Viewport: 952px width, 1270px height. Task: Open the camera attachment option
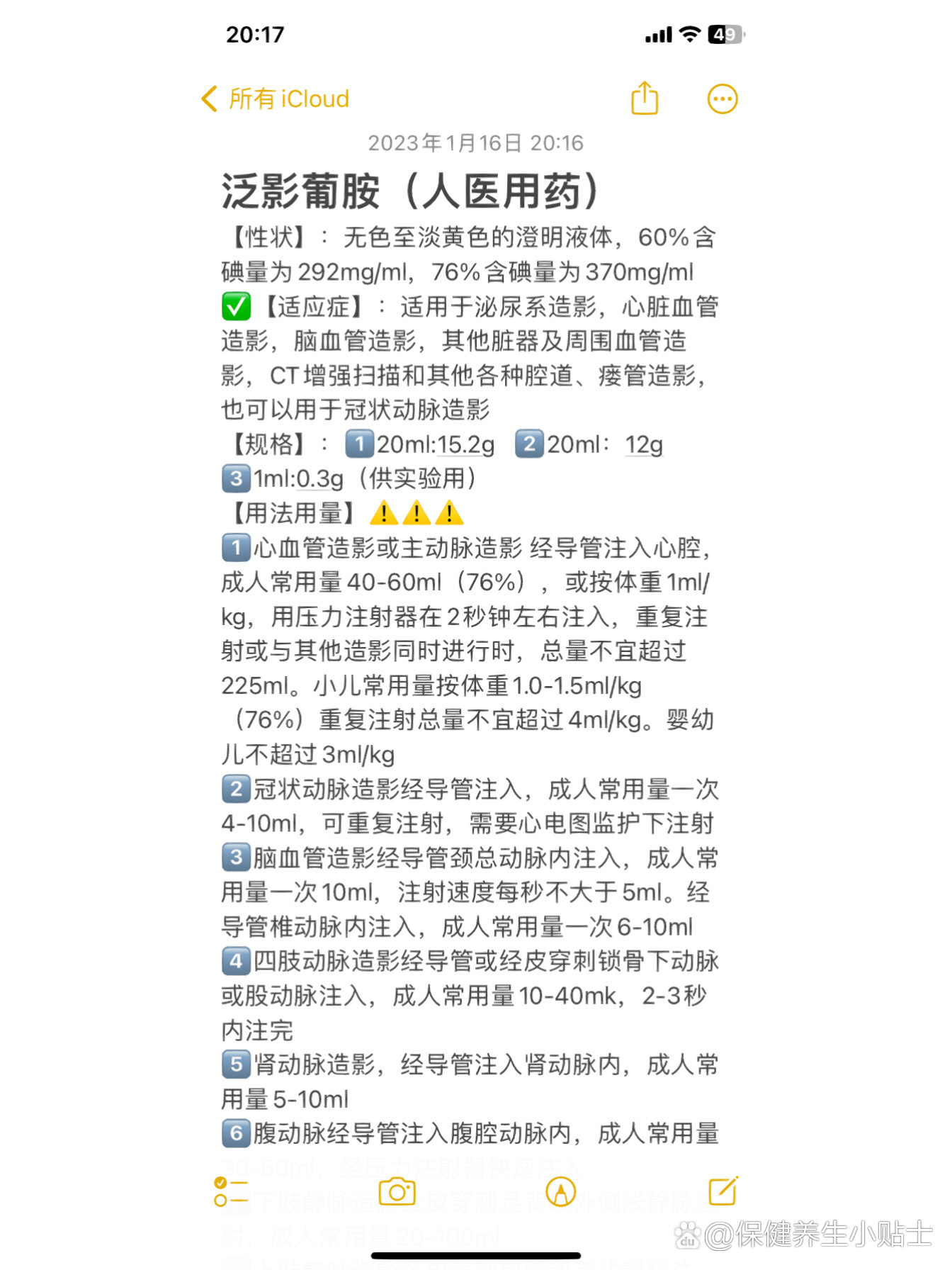tap(397, 1191)
